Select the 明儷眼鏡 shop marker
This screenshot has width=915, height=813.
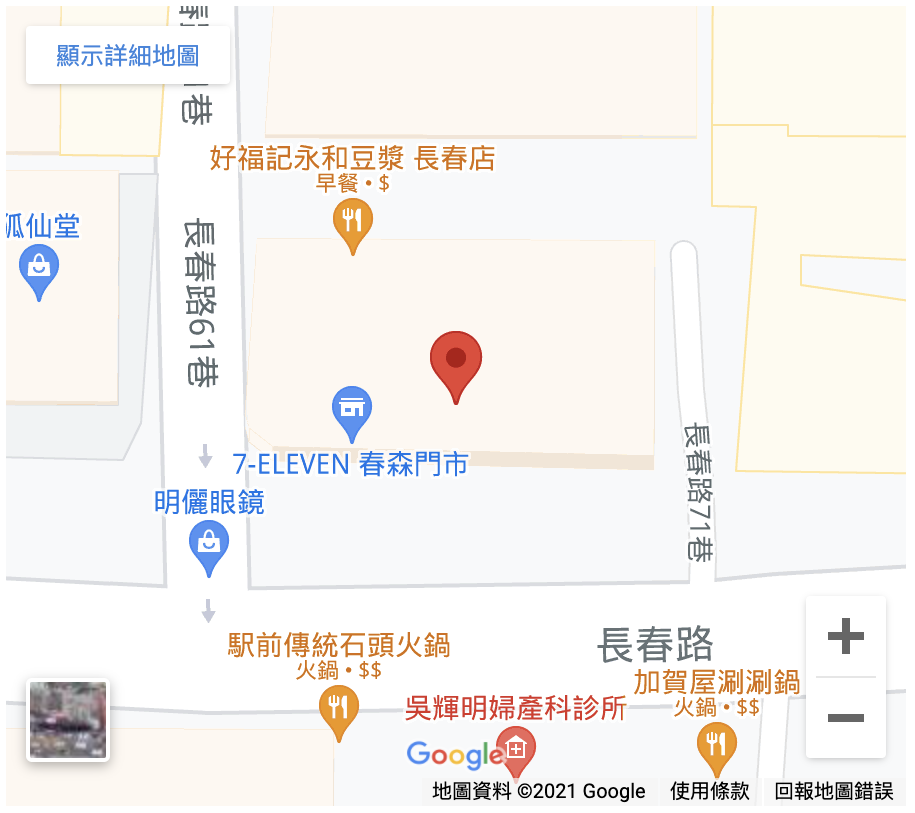click(x=209, y=545)
